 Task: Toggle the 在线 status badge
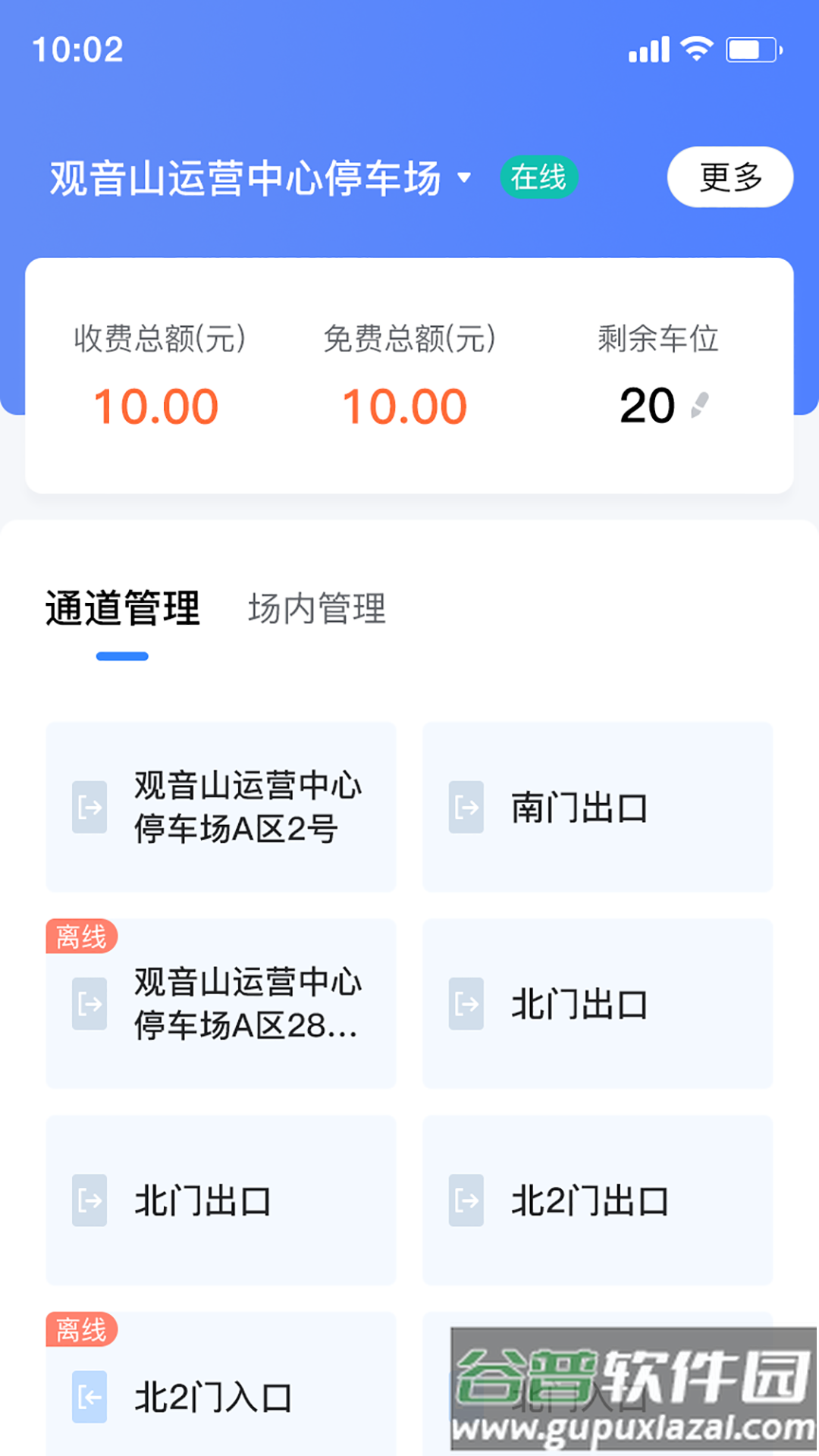[x=538, y=176]
